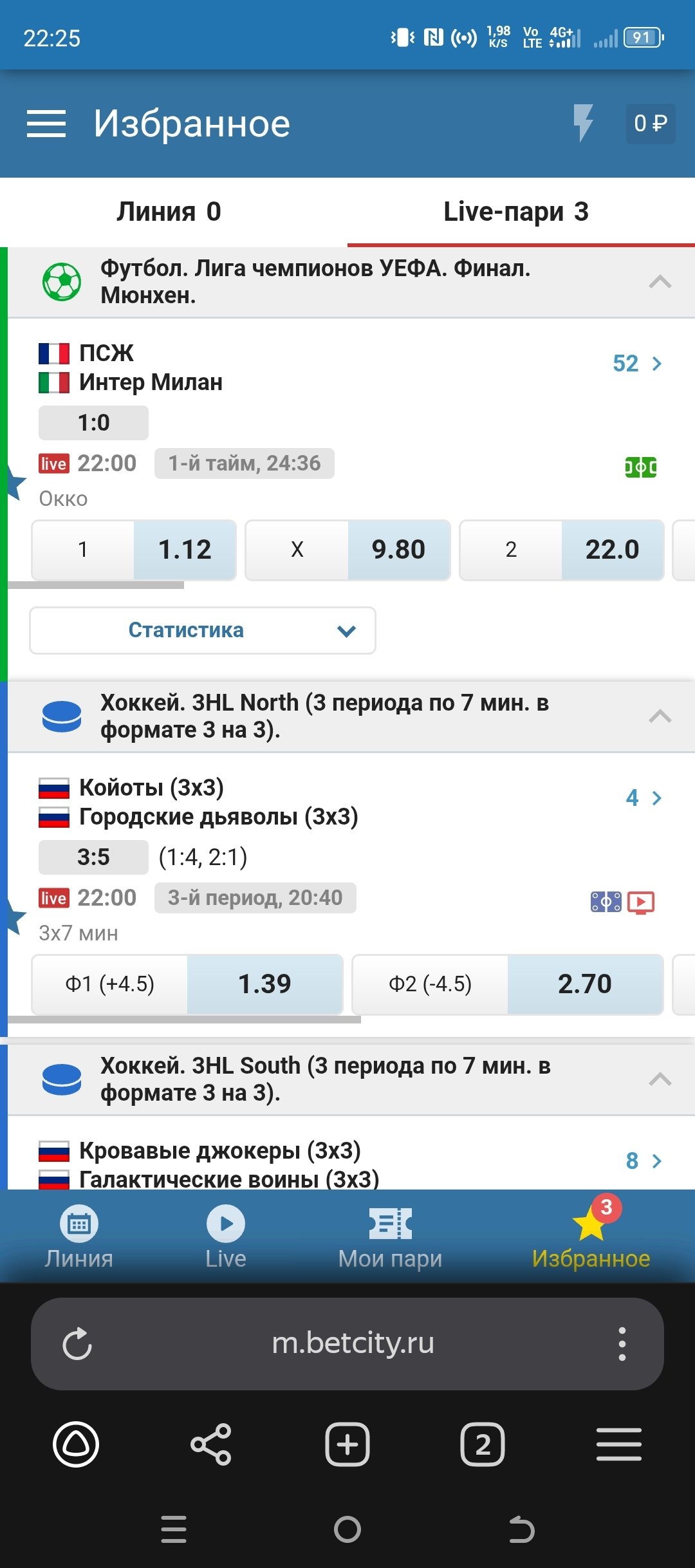Open 8 markets for Кровавые джокеры match
This screenshot has height=1568, width=695.
pyautogui.click(x=643, y=1161)
